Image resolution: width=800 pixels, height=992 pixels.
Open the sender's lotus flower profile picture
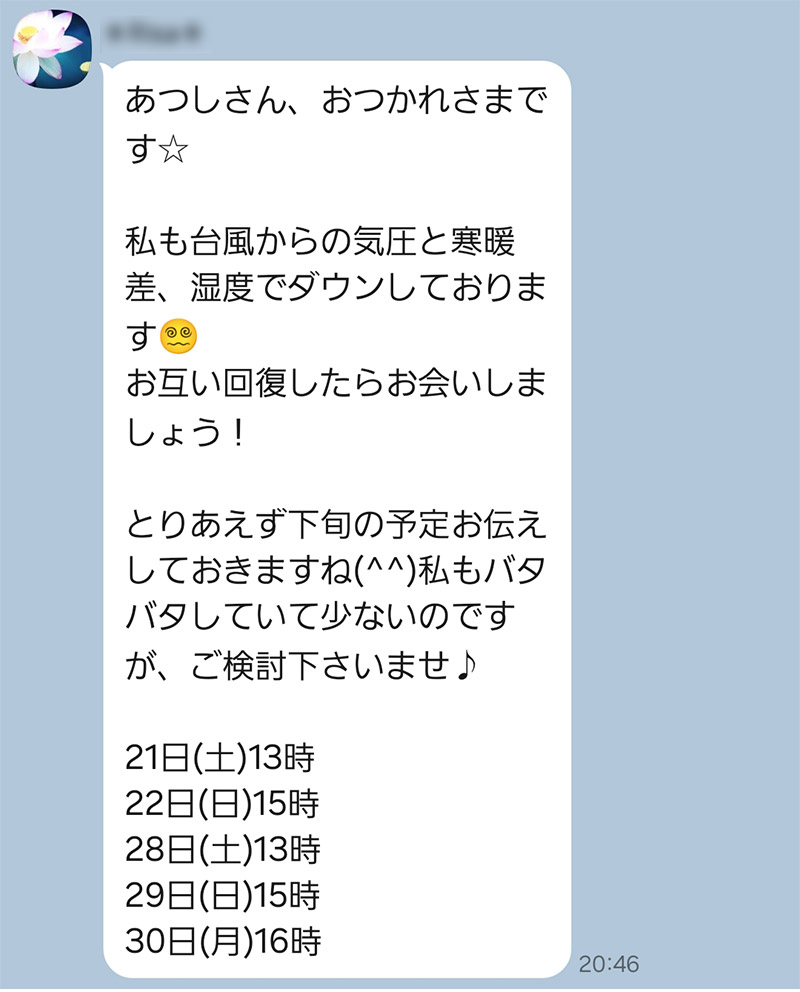pyautogui.click(x=49, y=49)
